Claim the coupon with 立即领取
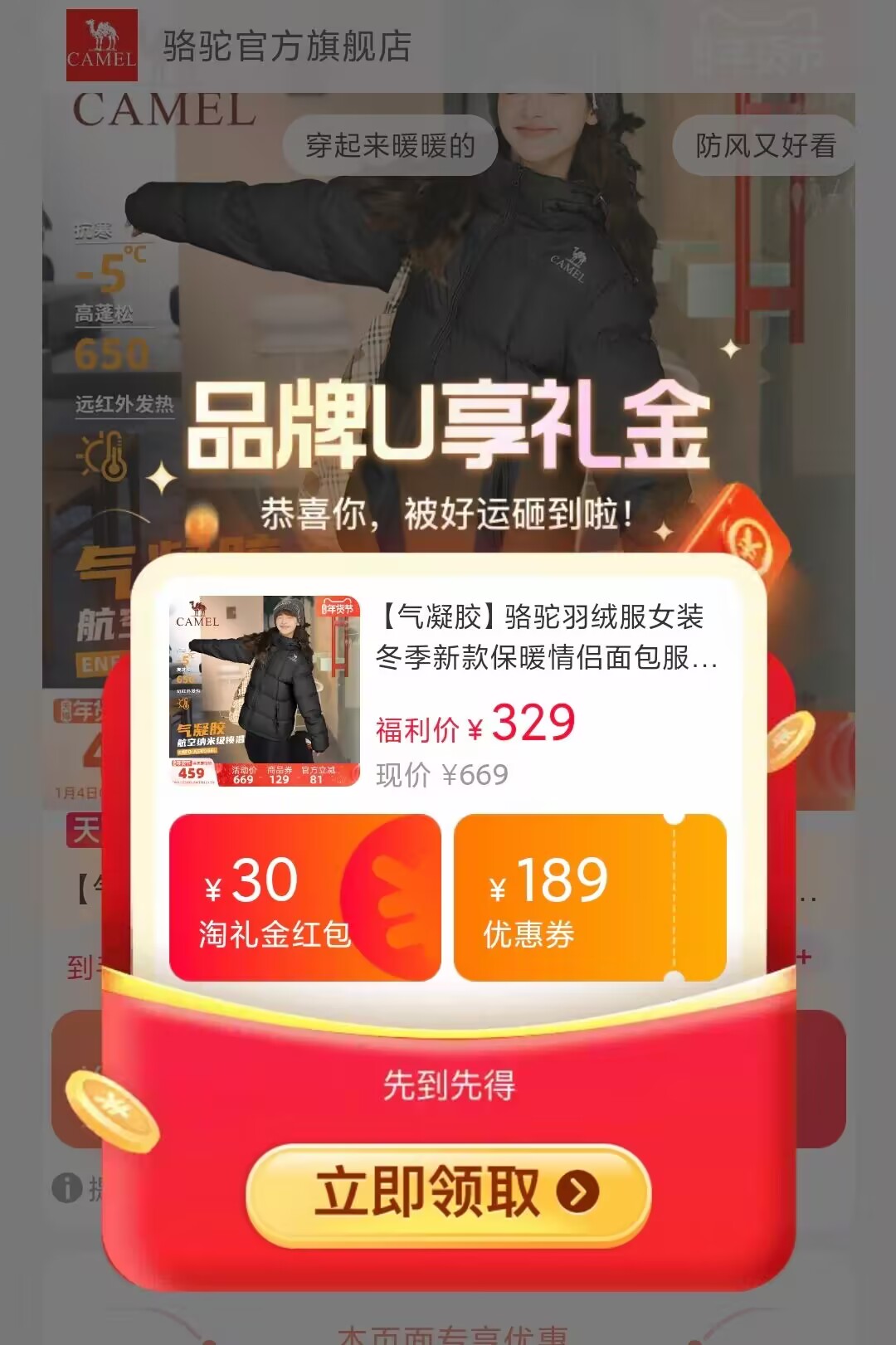The height and width of the screenshot is (1345, 896). [448, 1192]
